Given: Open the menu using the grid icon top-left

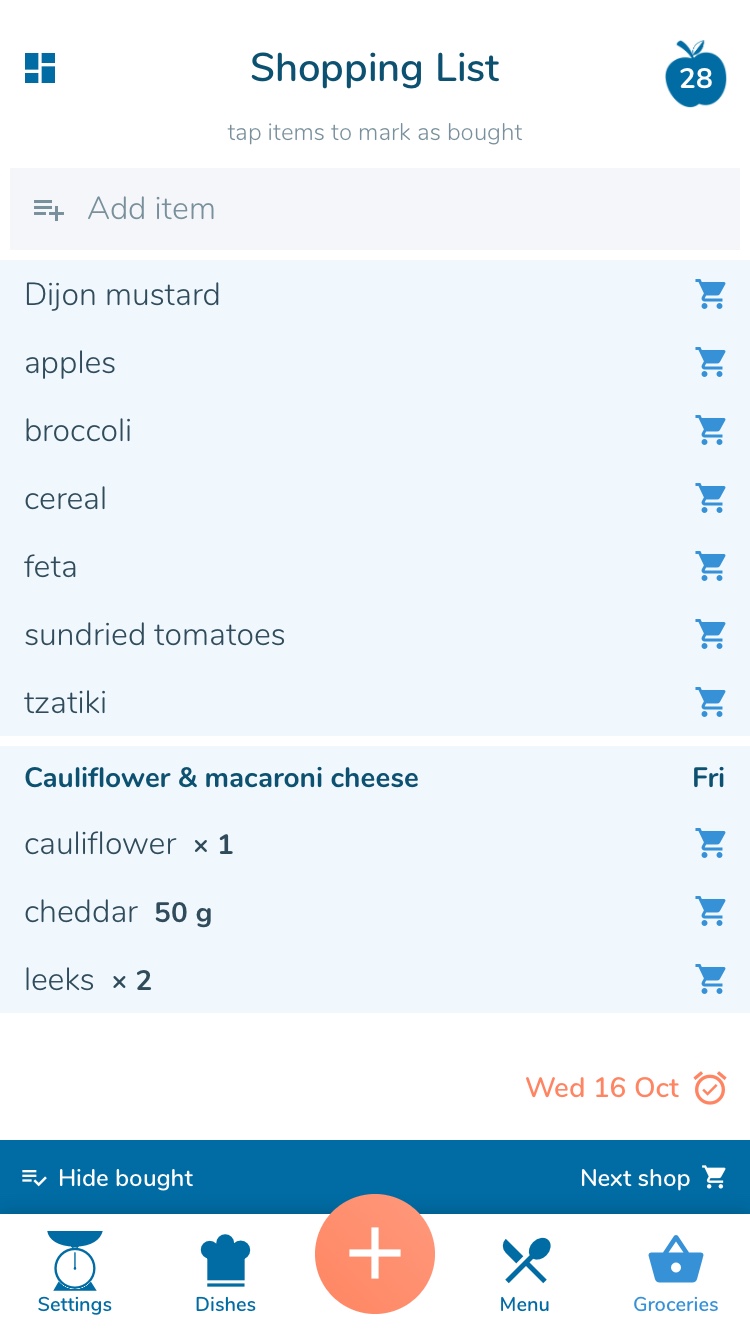Looking at the screenshot, I should (x=39, y=68).
